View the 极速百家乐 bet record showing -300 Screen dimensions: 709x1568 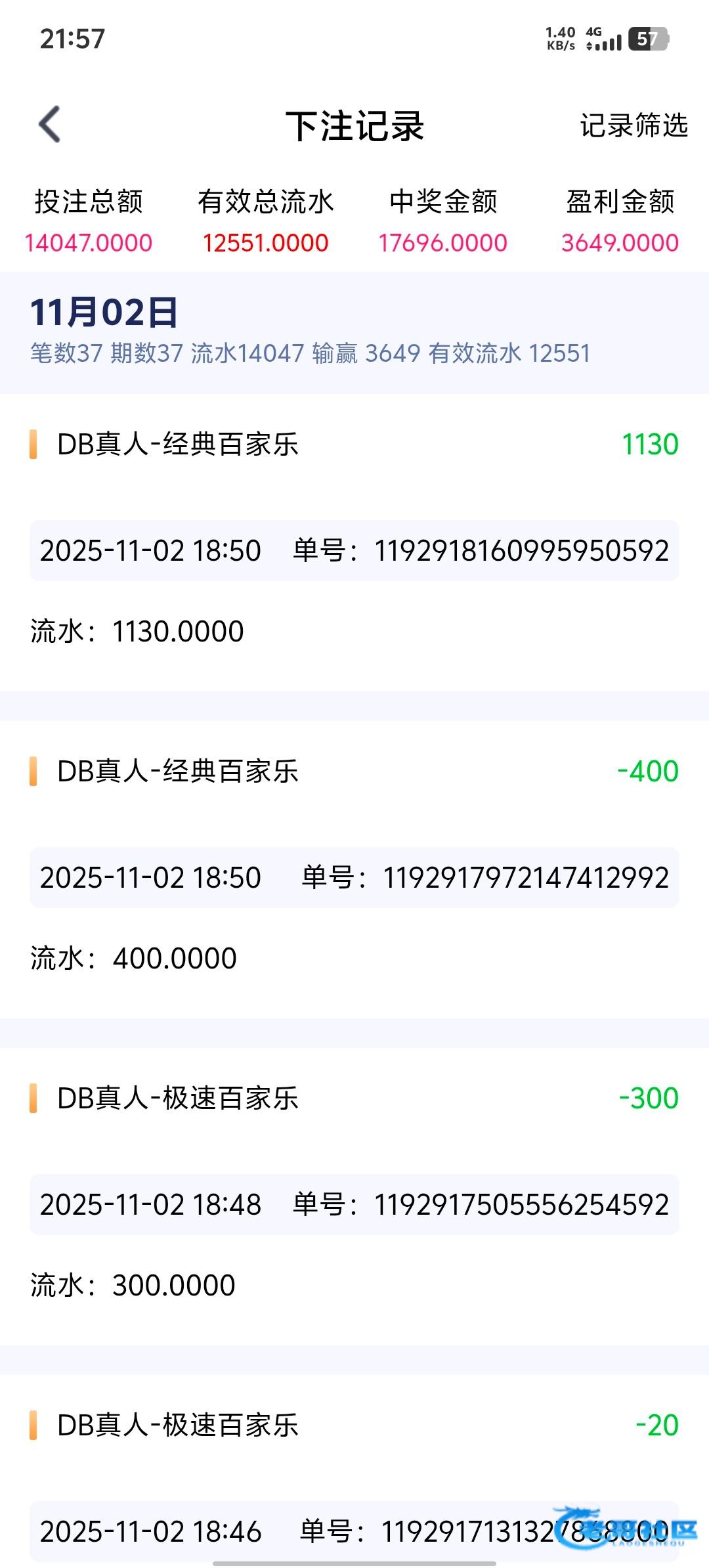click(354, 1099)
